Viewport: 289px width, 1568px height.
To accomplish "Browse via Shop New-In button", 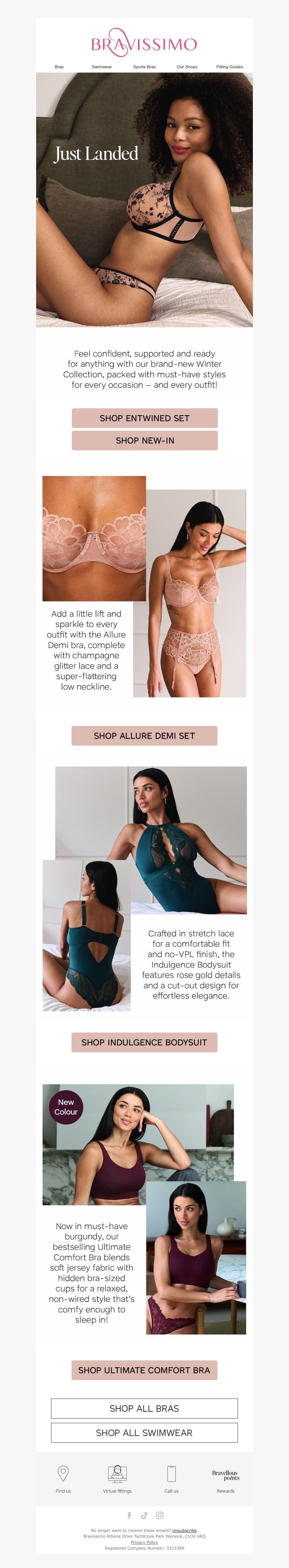I will pyautogui.click(x=144, y=441).
